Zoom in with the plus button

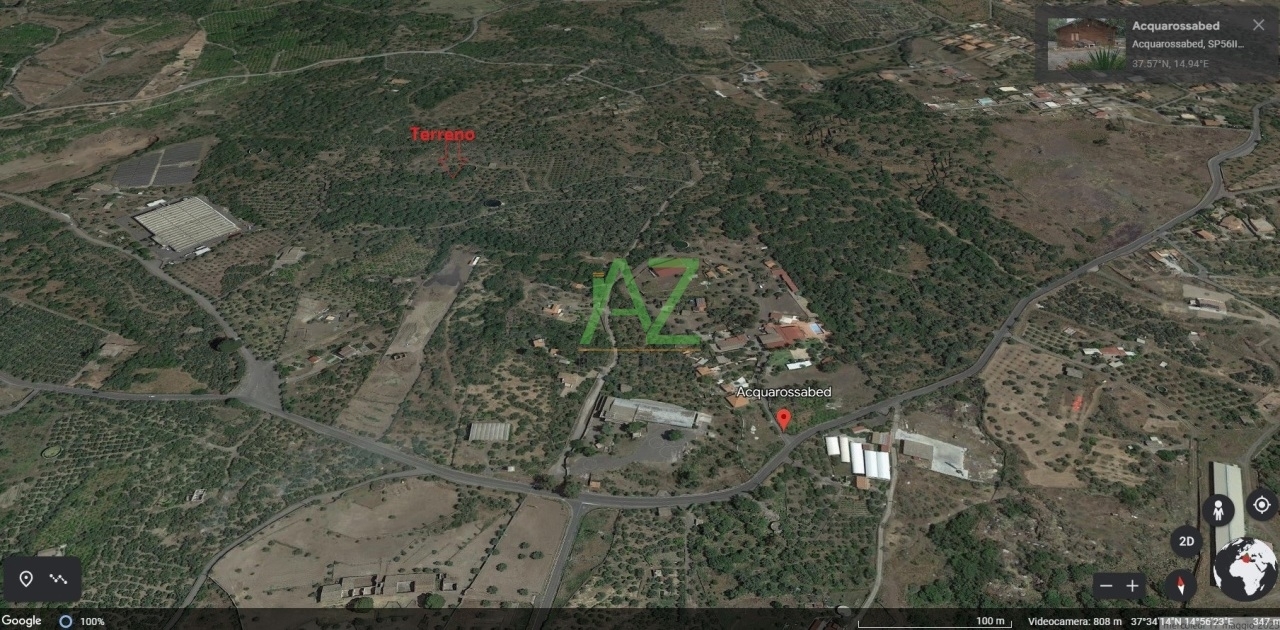[x=1133, y=586]
